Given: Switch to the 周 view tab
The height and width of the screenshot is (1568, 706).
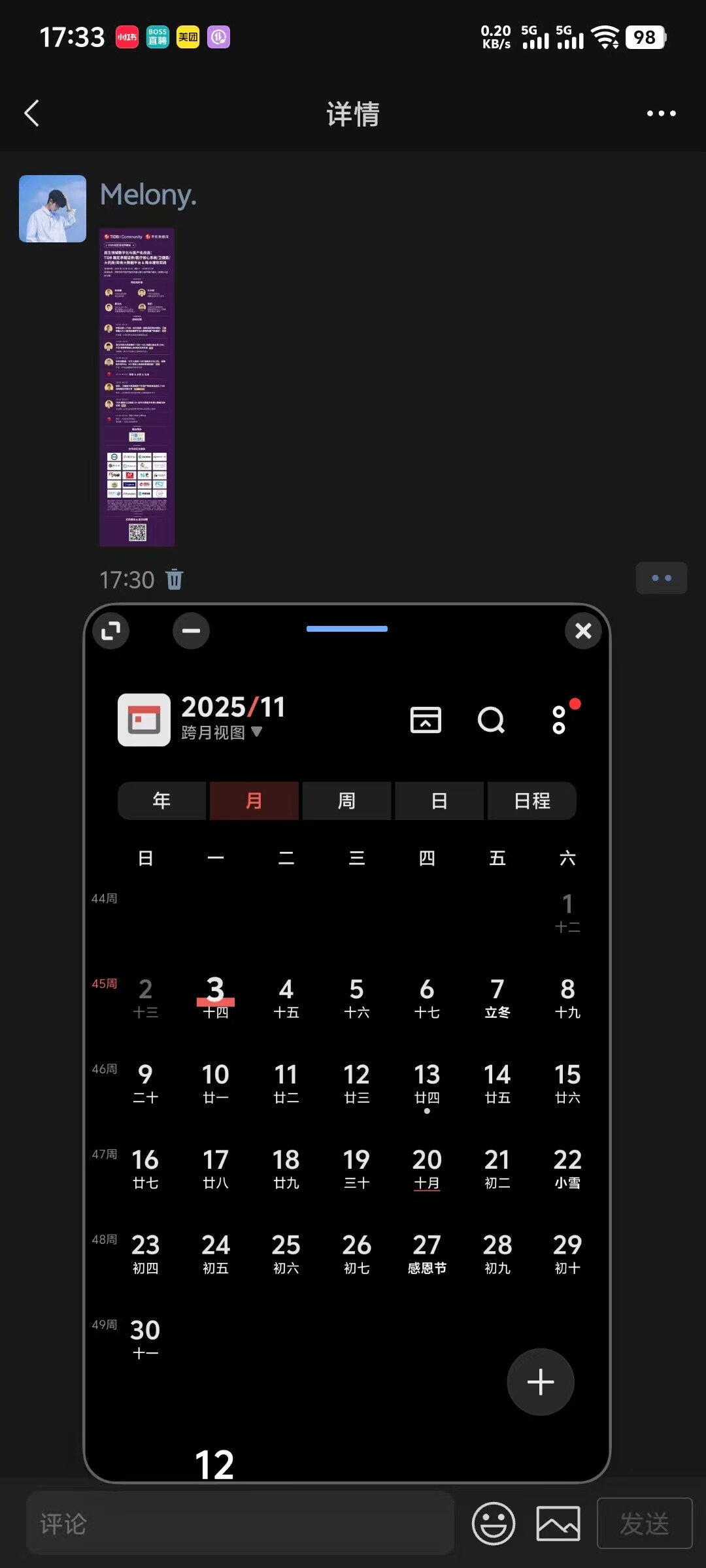Looking at the screenshot, I should click(x=346, y=800).
